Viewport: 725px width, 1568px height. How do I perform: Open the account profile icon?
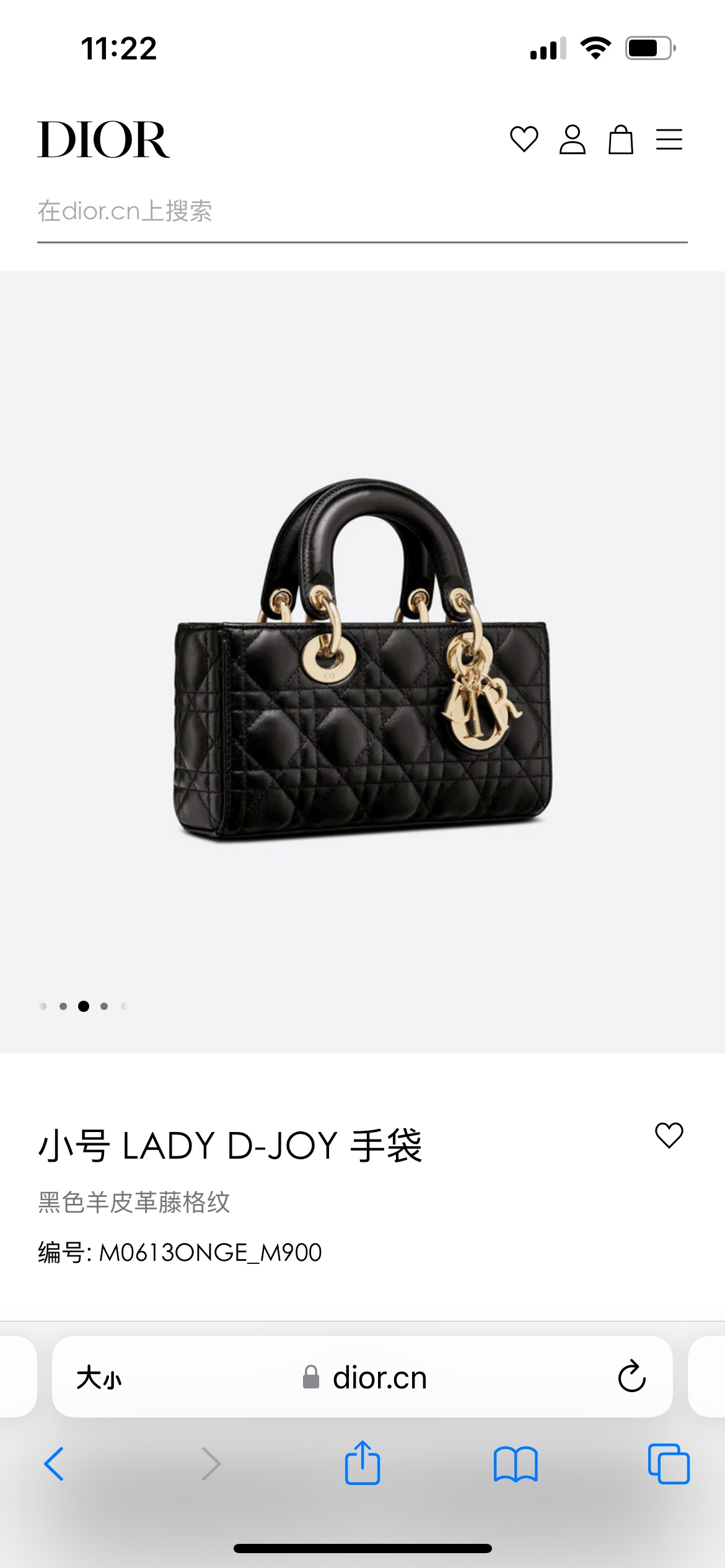tap(572, 139)
